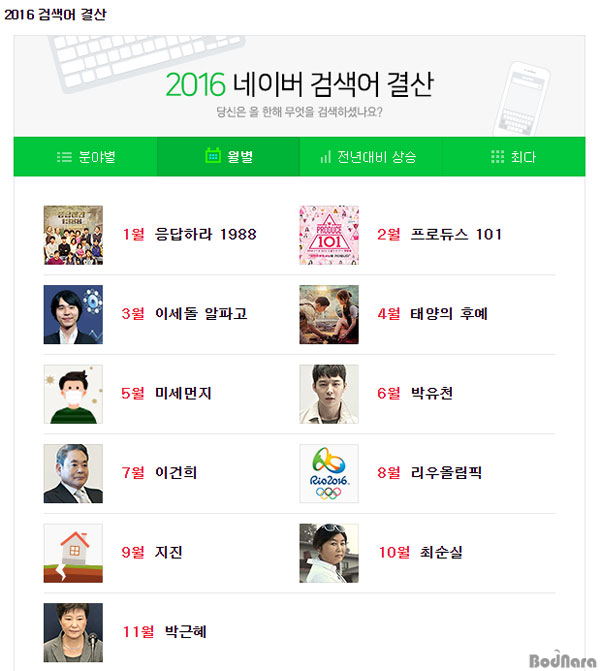Open June's keyword 박유천
600x671 pixels.
coord(432,393)
